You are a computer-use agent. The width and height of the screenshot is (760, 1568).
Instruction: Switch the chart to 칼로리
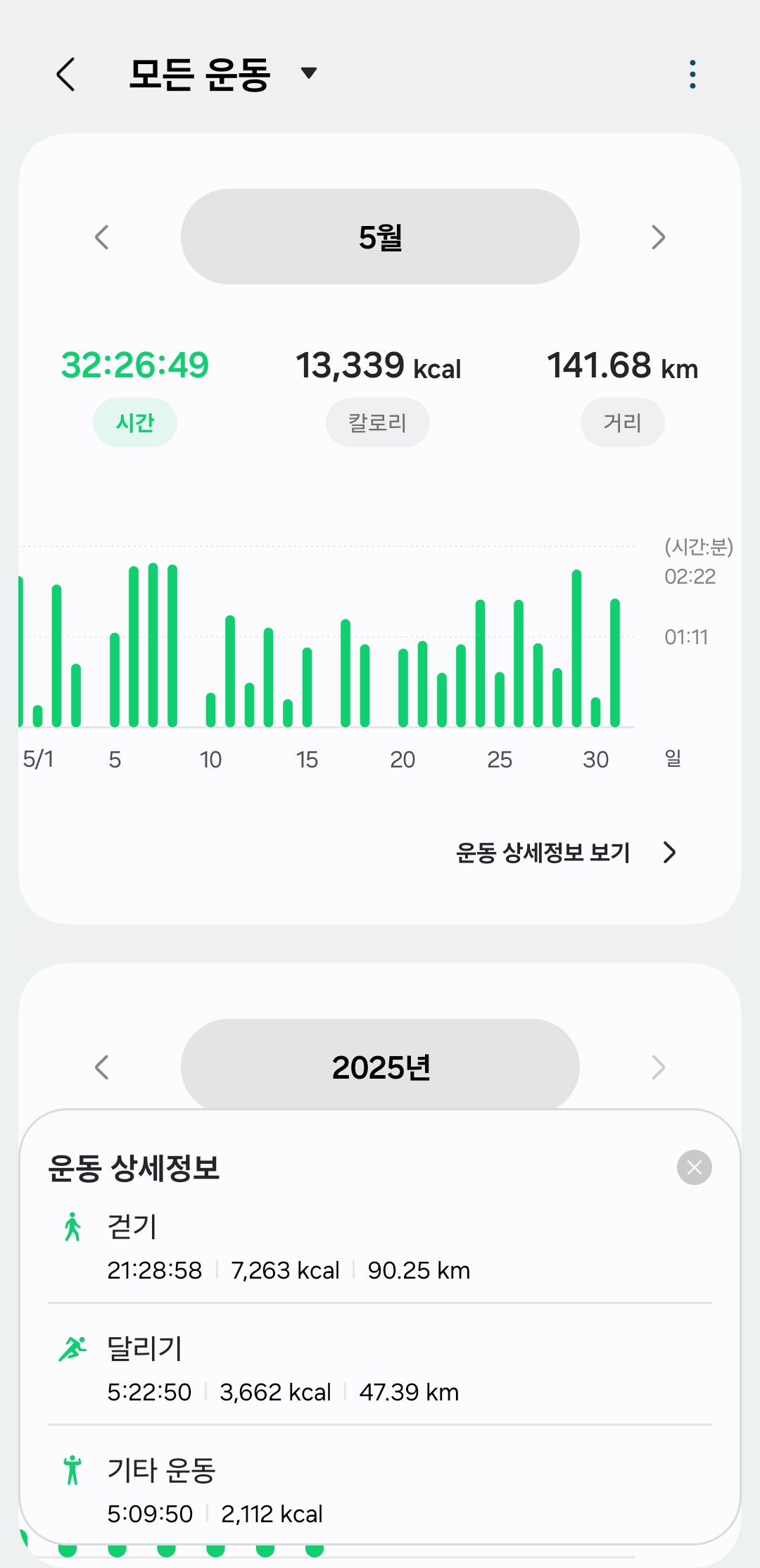pos(378,422)
